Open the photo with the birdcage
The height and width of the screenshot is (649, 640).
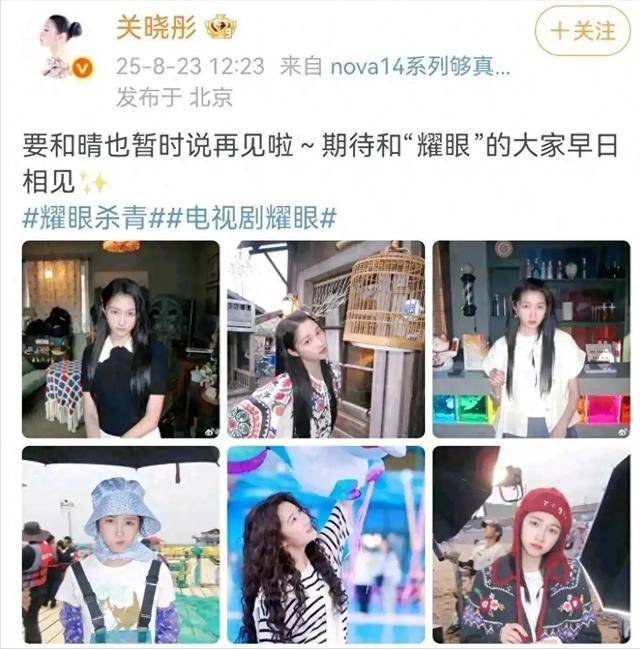pyautogui.click(x=326, y=339)
